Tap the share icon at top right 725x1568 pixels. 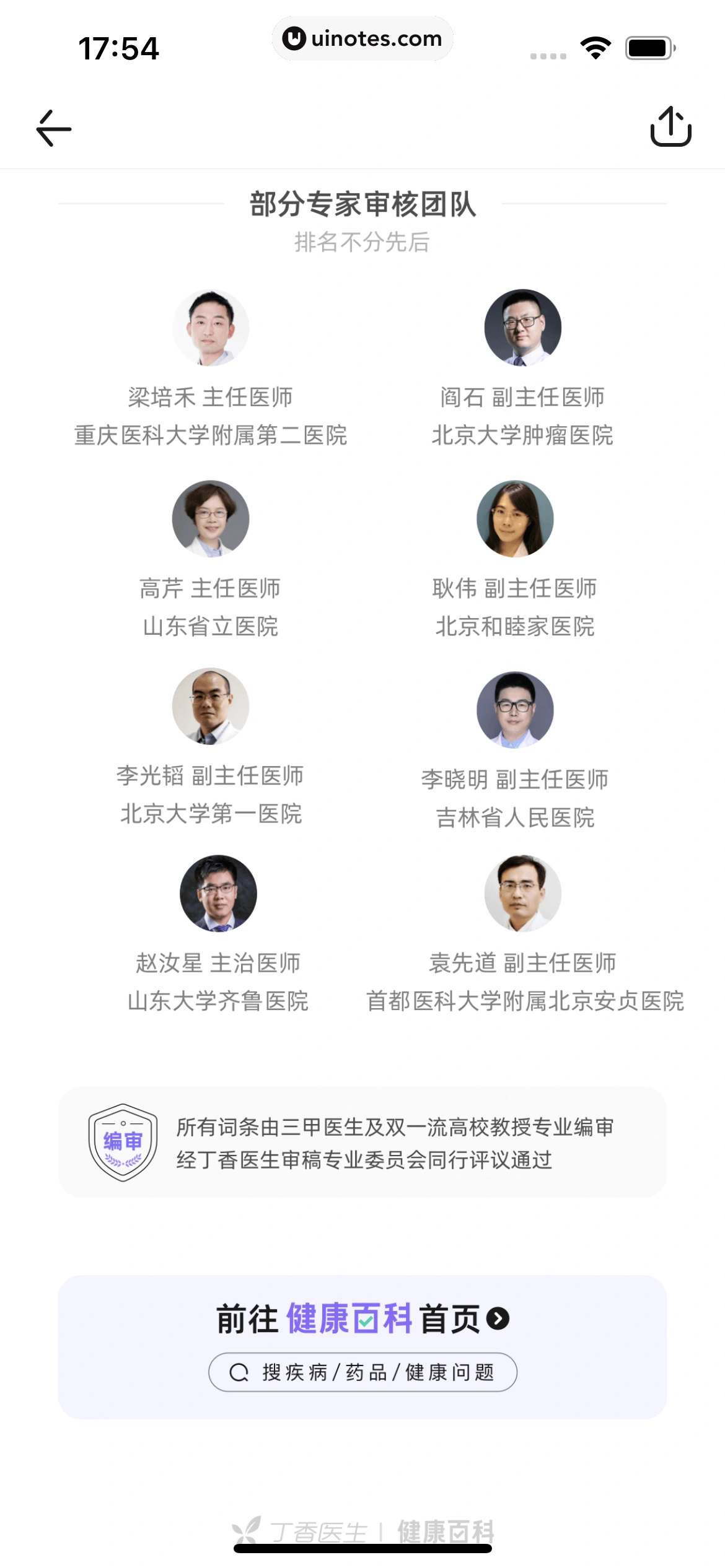tap(671, 128)
